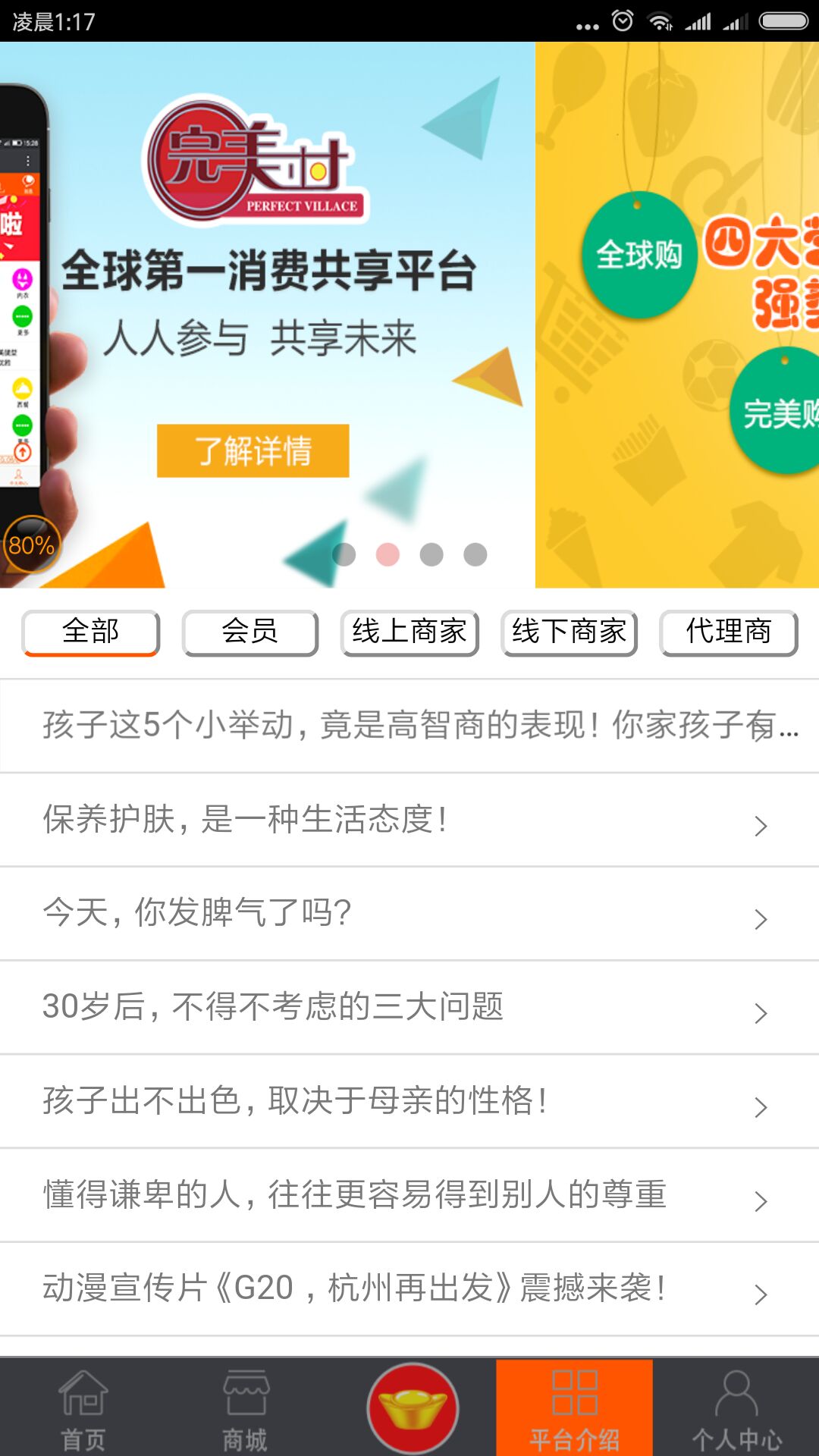Switch to the 会员 tab
The width and height of the screenshot is (819, 1456).
[x=249, y=632]
